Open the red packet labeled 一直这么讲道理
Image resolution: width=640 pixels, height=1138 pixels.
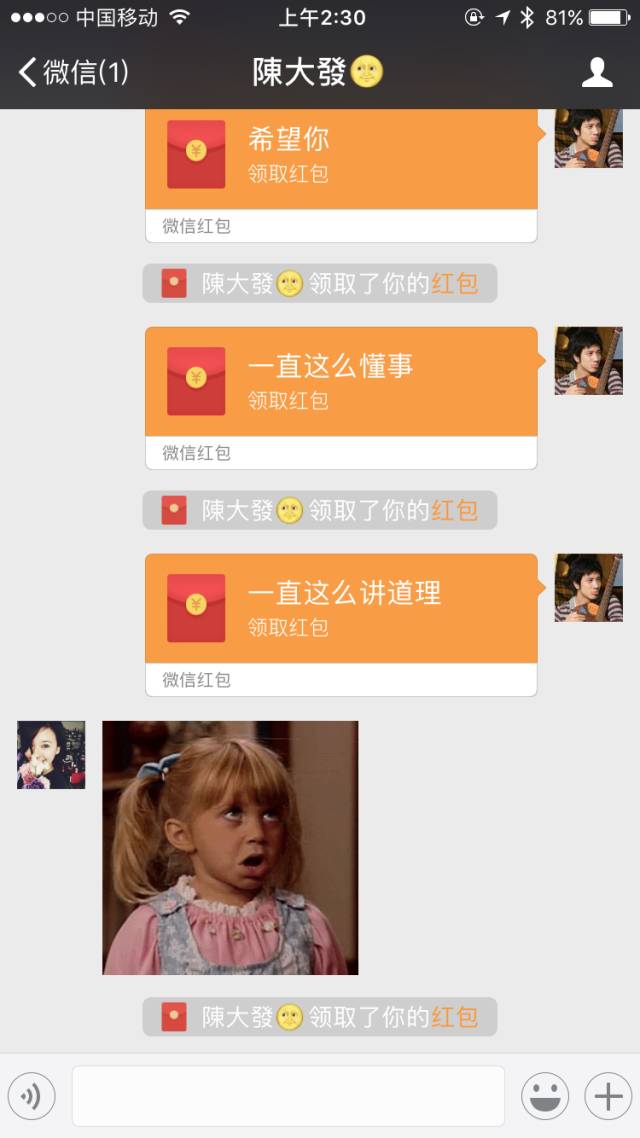point(340,608)
